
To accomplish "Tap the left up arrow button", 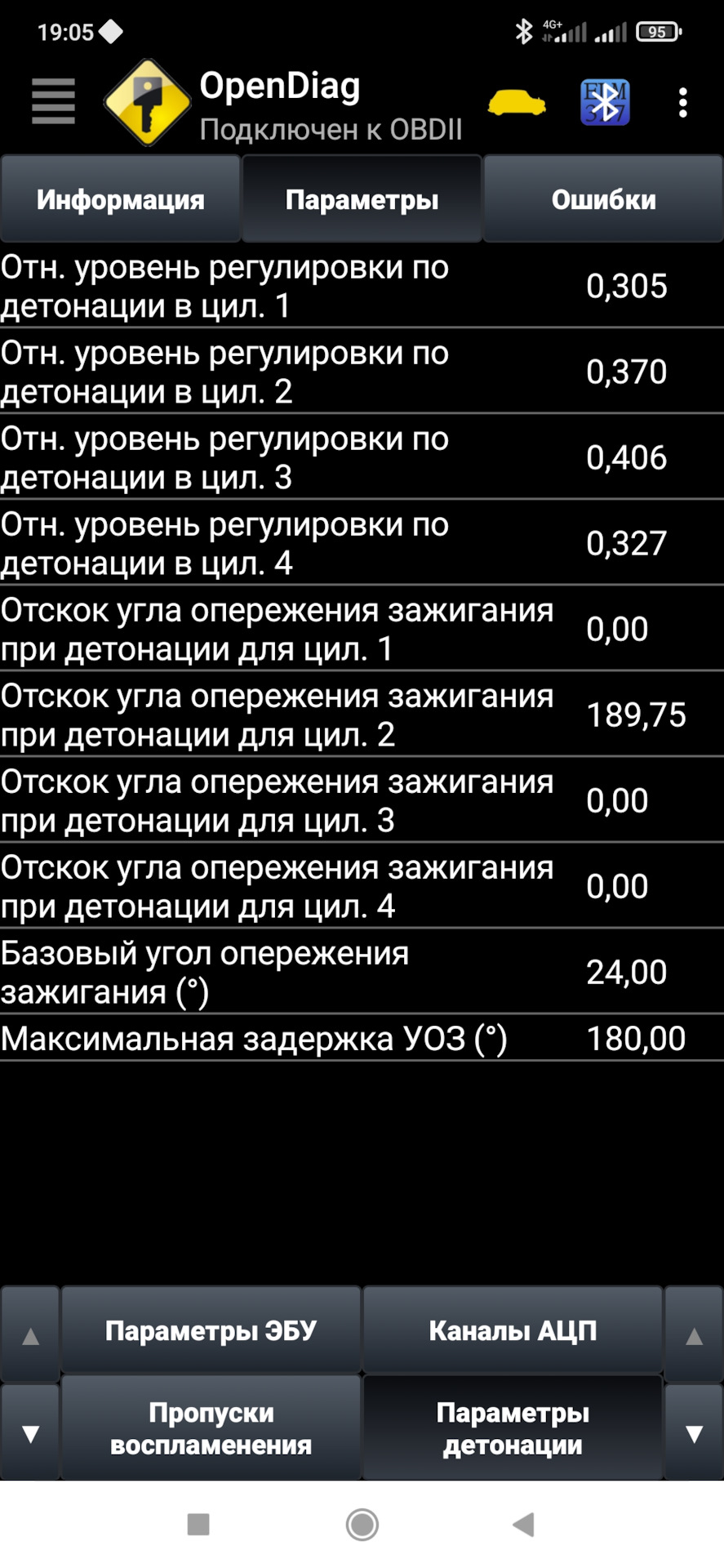I will click(30, 1336).
